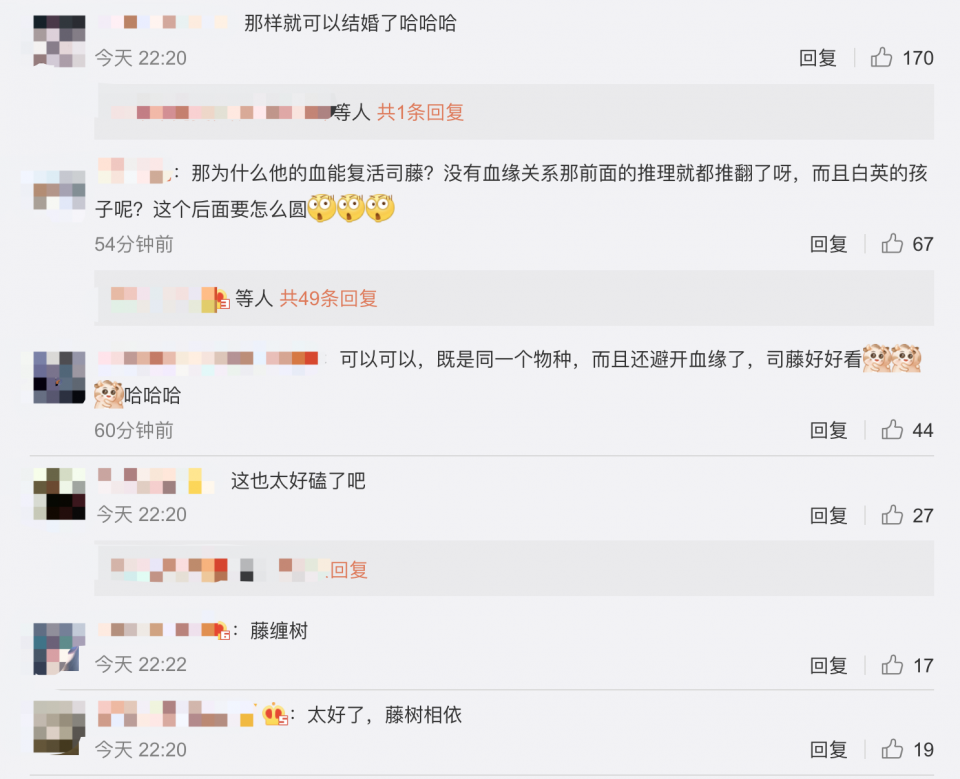Open the avatar of the 藤缠树 commenter
This screenshot has width=960, height=779.
(56, 648)
